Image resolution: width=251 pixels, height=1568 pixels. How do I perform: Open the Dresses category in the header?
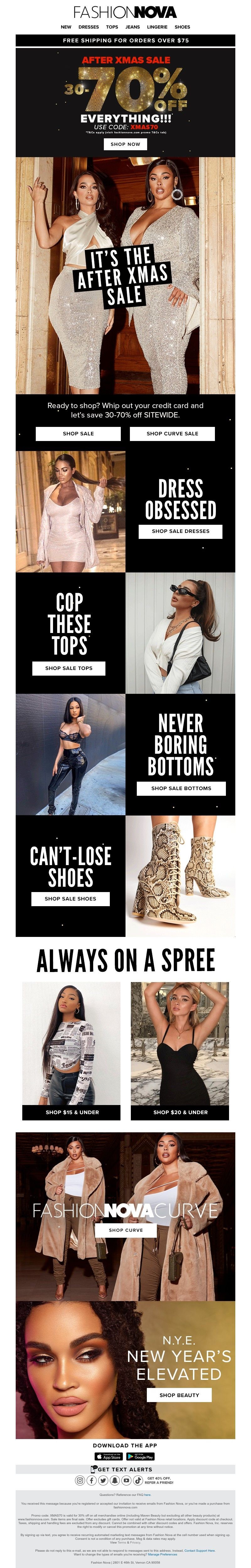tap(88, 27)
